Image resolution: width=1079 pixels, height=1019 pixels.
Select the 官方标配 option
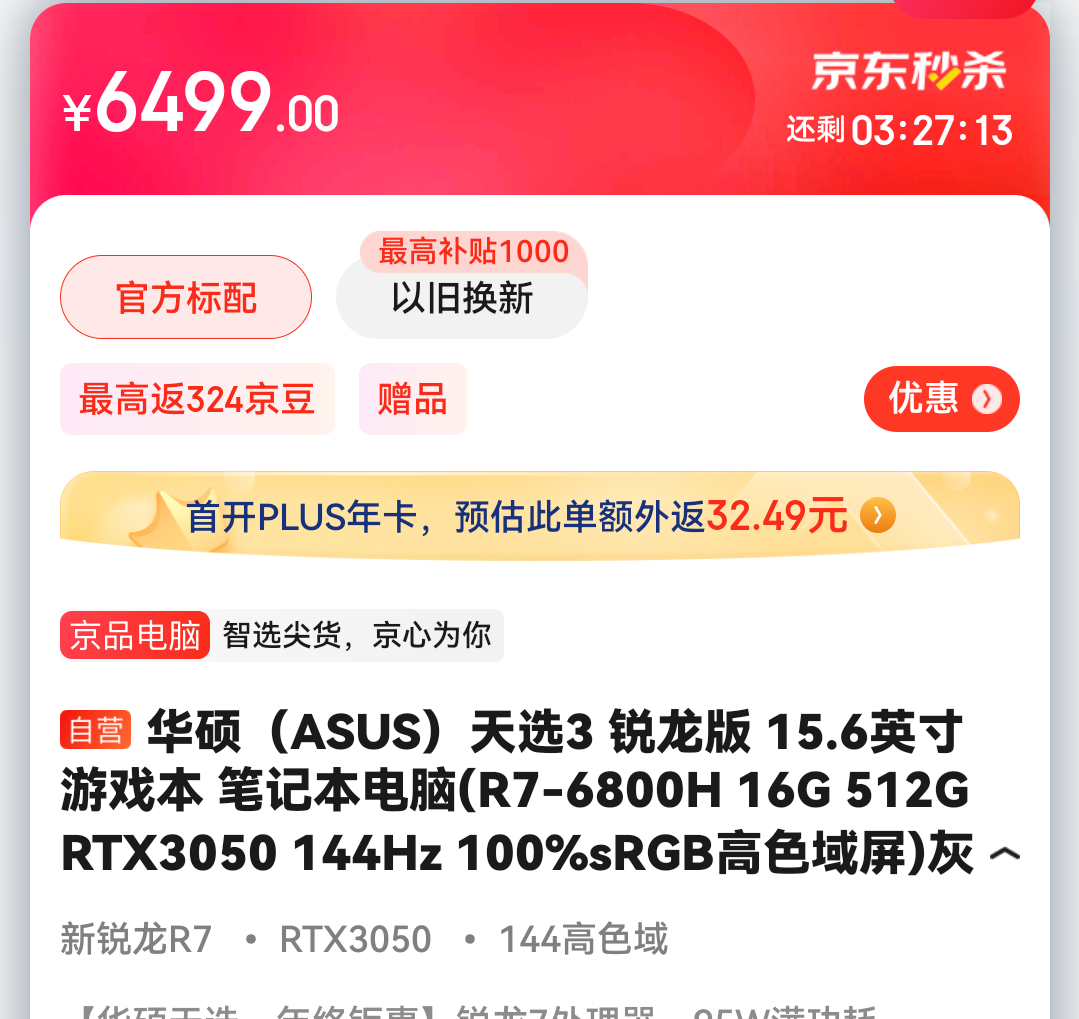click(x=186, y=298)
